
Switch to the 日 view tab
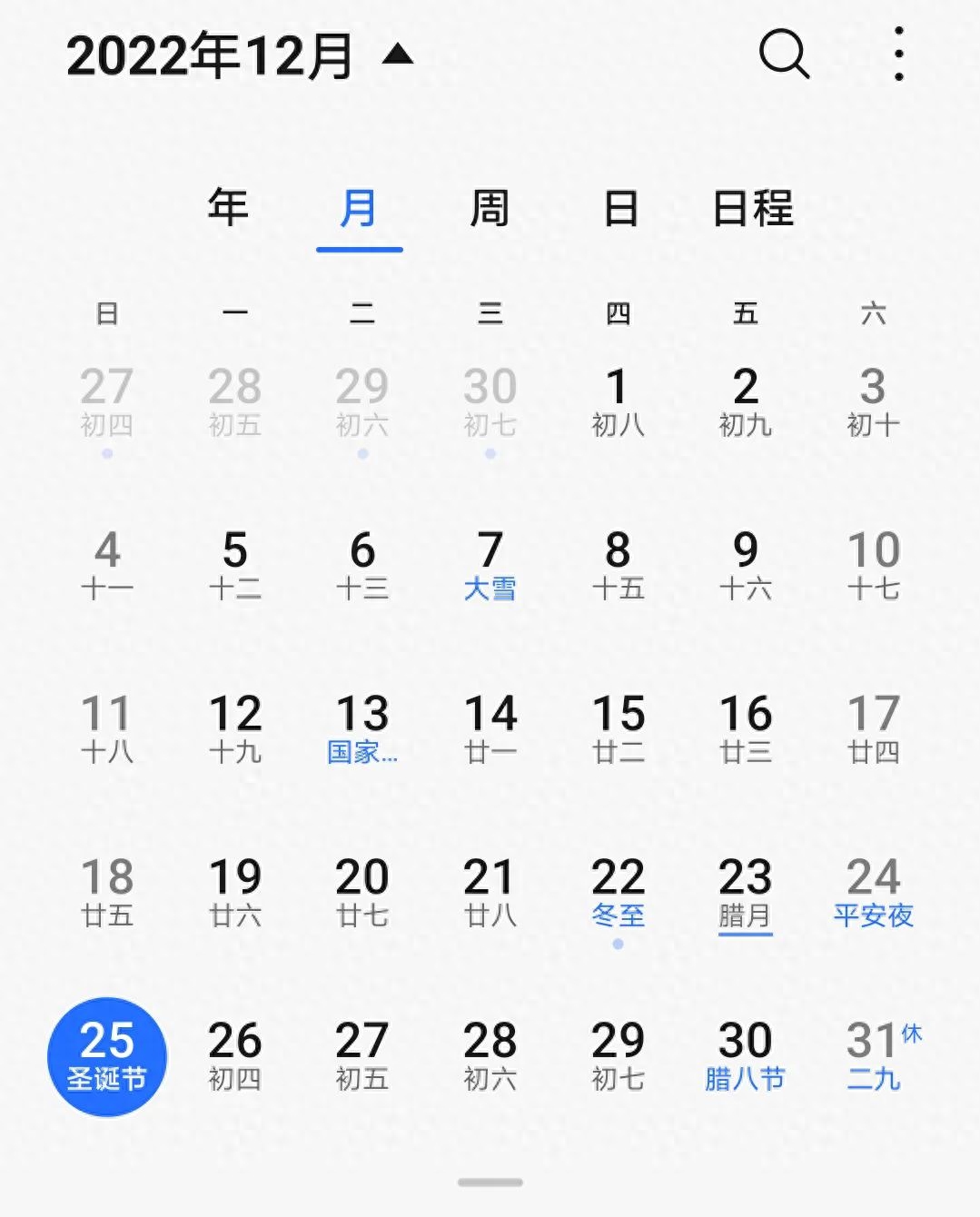(x=620, y=208)
